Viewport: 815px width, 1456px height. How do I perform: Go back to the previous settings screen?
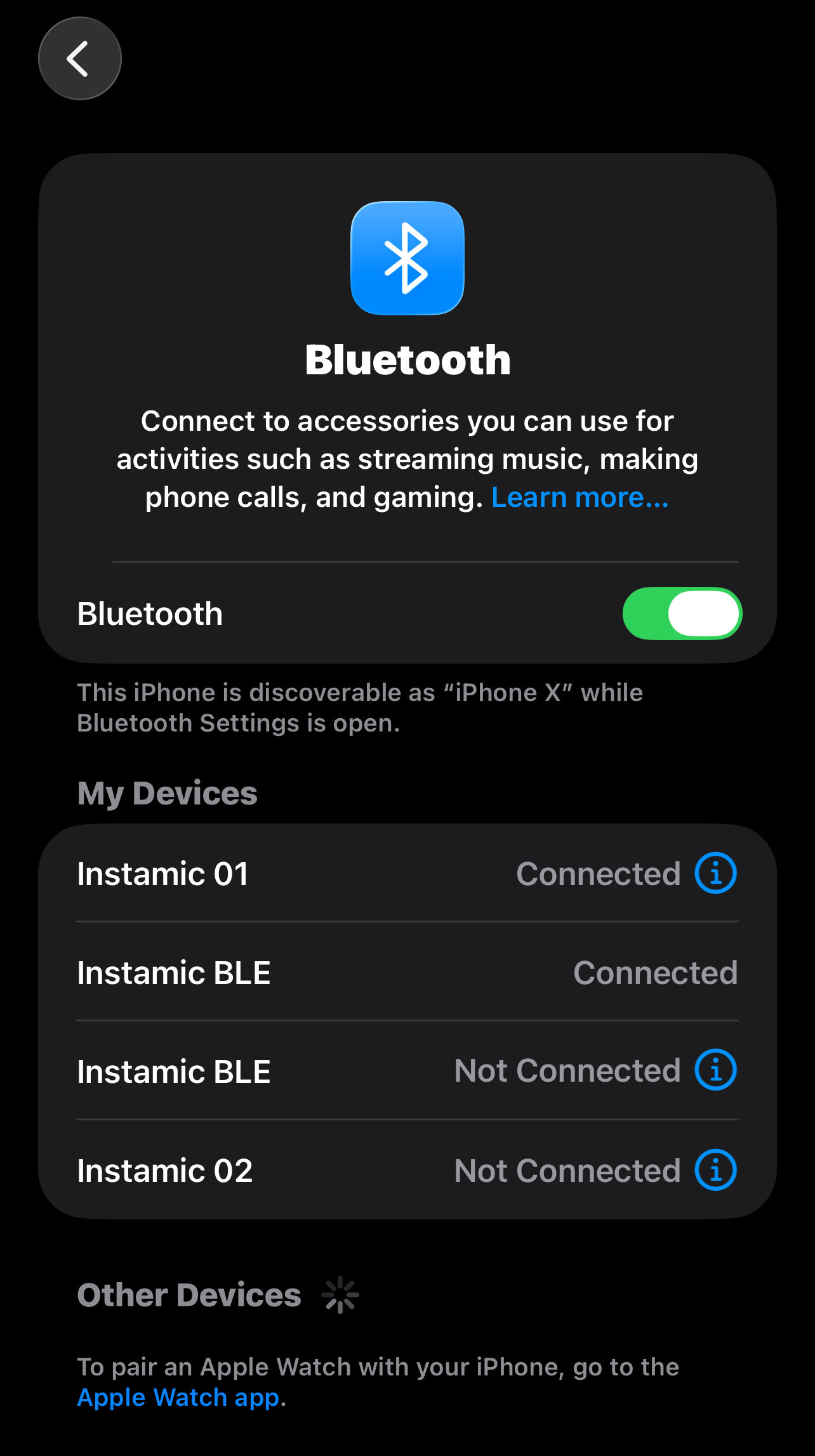tap(79, 58)
